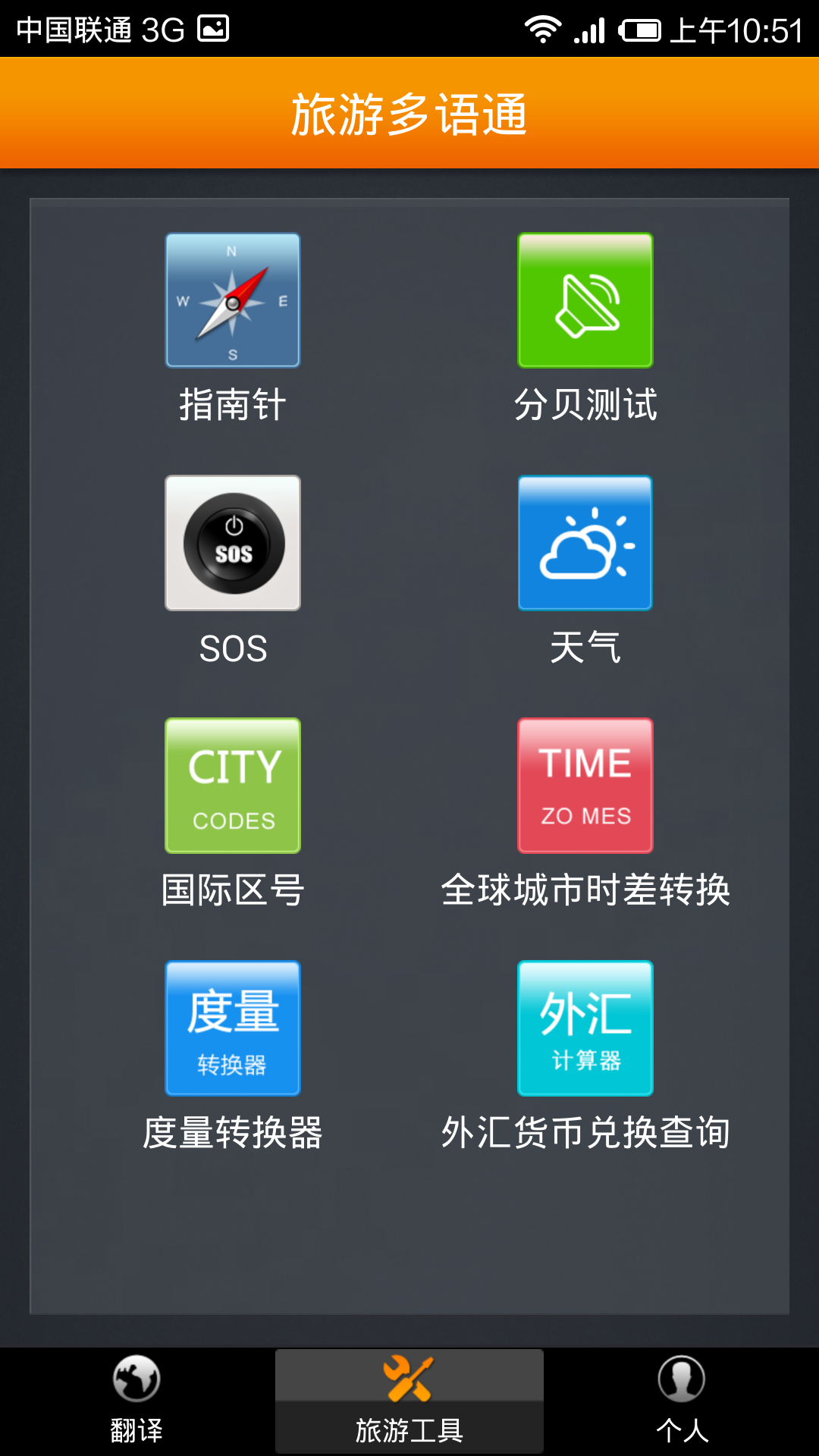Select the 旅游工具 tab

(x=409, y=1401)
